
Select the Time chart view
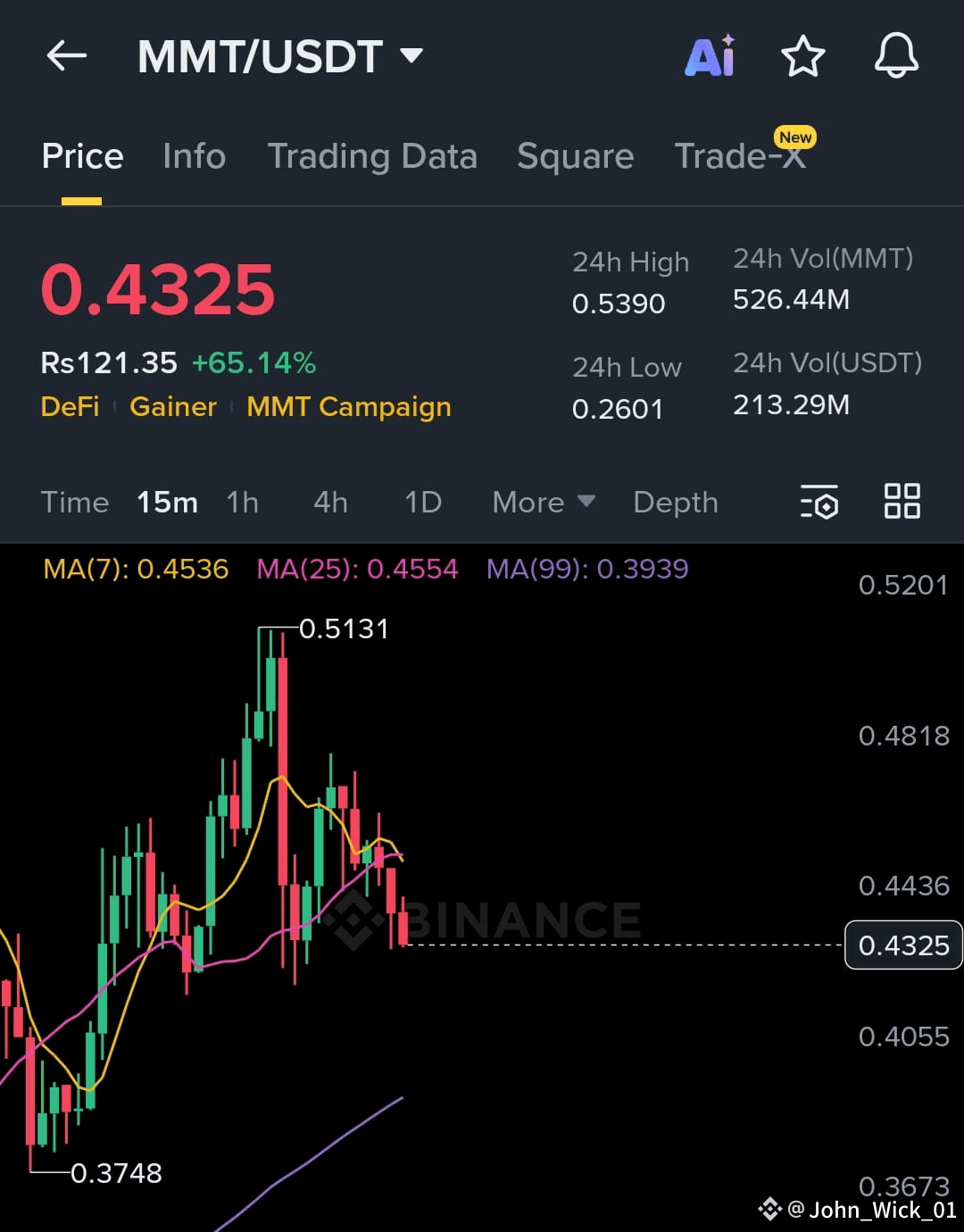click(74, 503)
